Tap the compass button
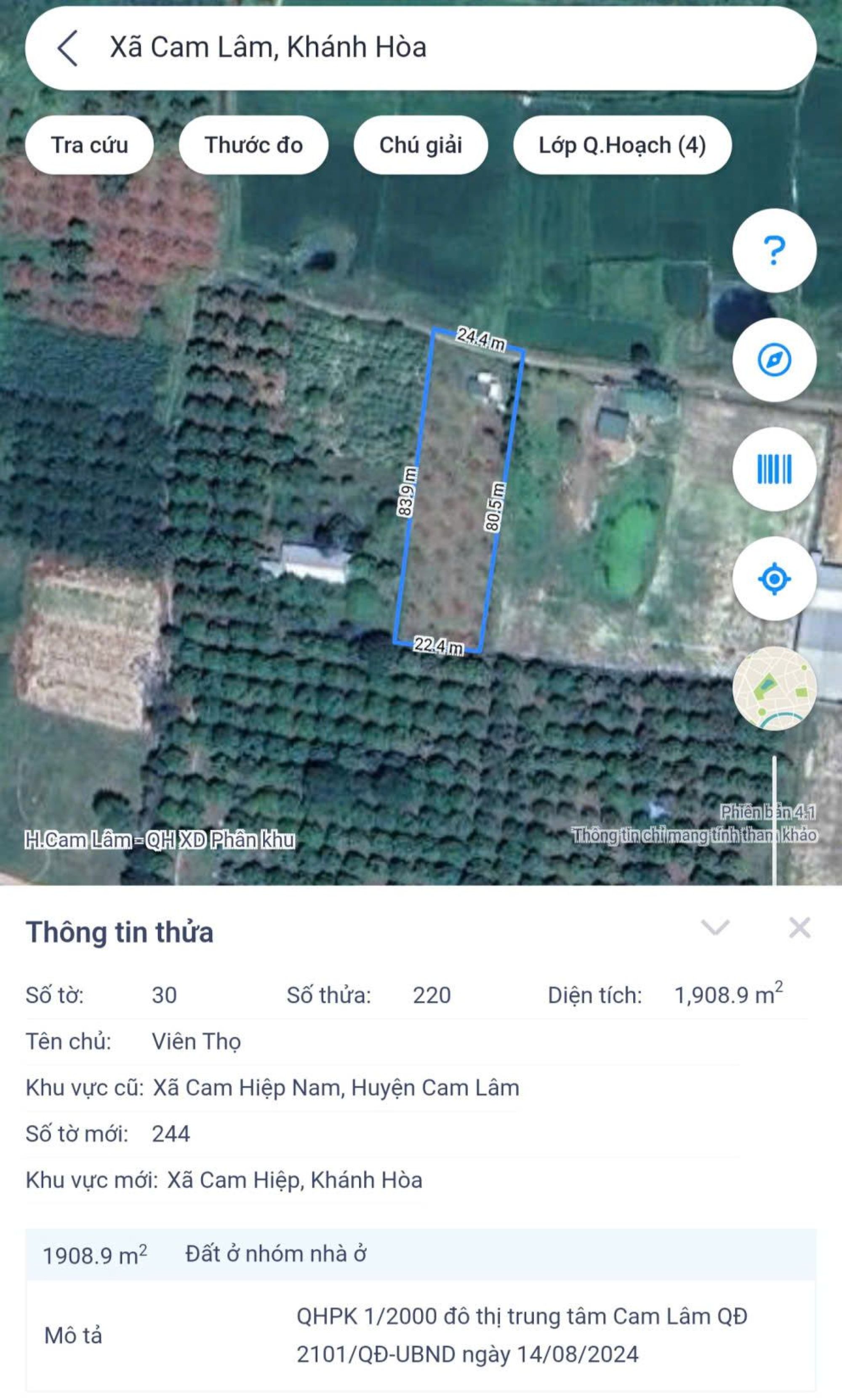 (774, 359)
